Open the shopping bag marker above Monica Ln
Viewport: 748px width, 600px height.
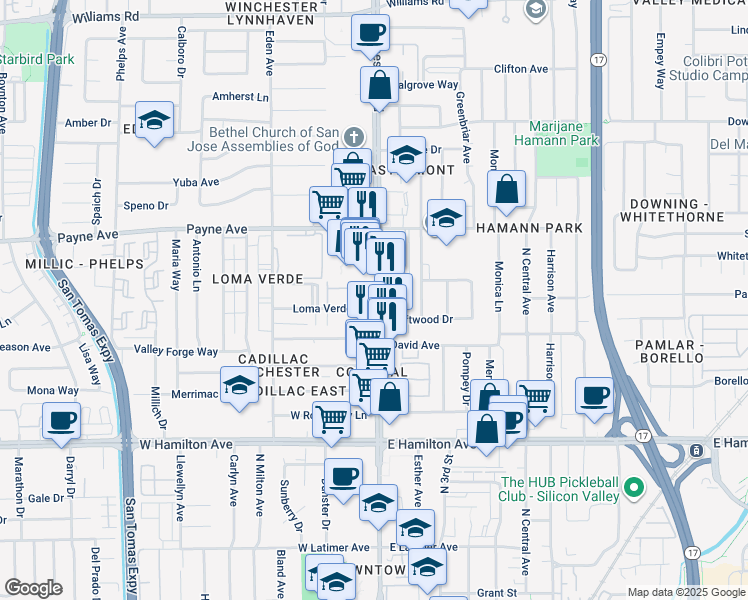[x=507, y=188]
